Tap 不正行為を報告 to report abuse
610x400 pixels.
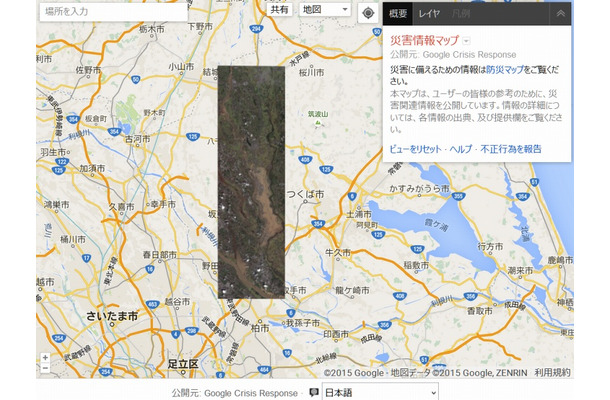(x=511, y=148)
